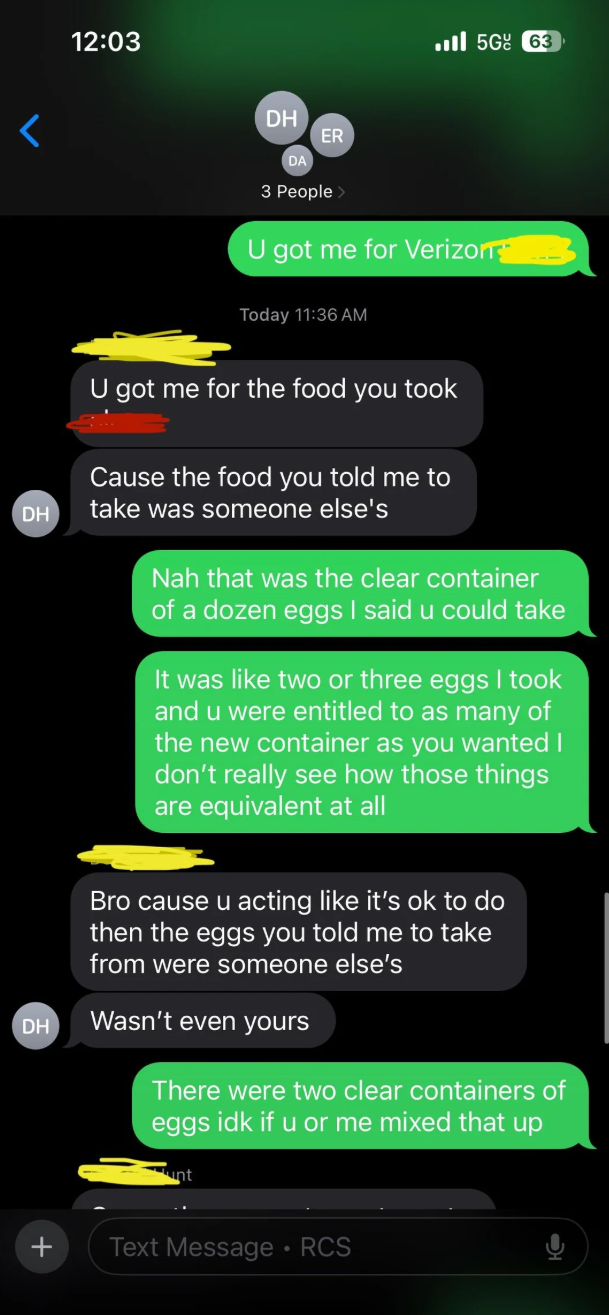Go back to the conversations list
This screenshot has width=609, height=1315.
click(30, 130)
